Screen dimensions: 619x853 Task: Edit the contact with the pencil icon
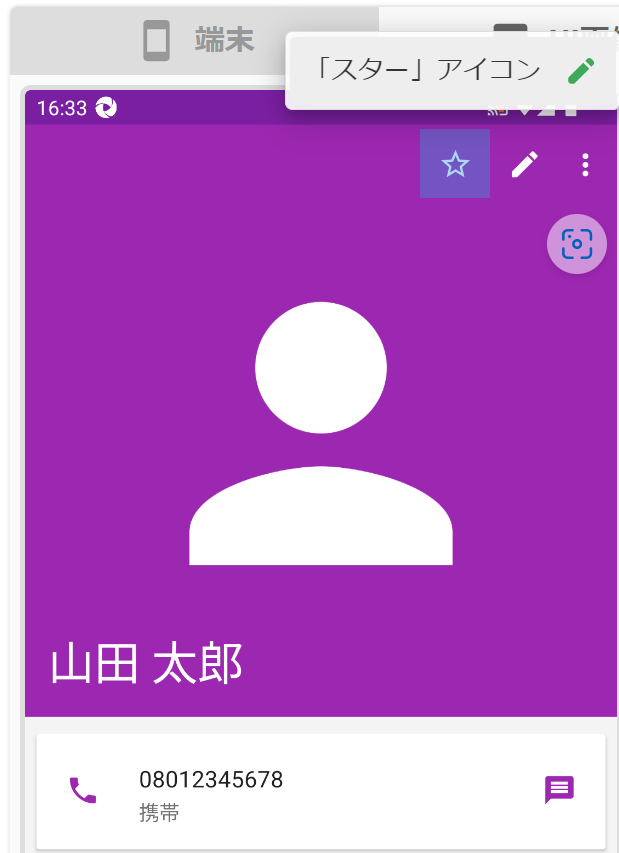pos(524,165)
